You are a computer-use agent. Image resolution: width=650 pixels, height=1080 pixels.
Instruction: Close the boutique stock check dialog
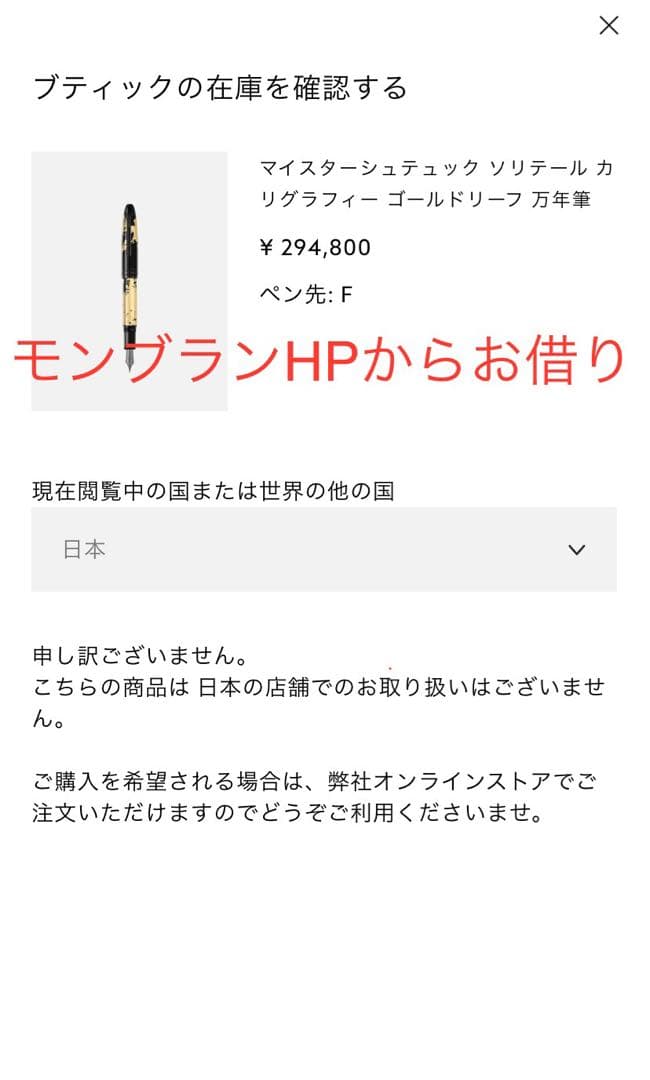(x=608, y=26)
